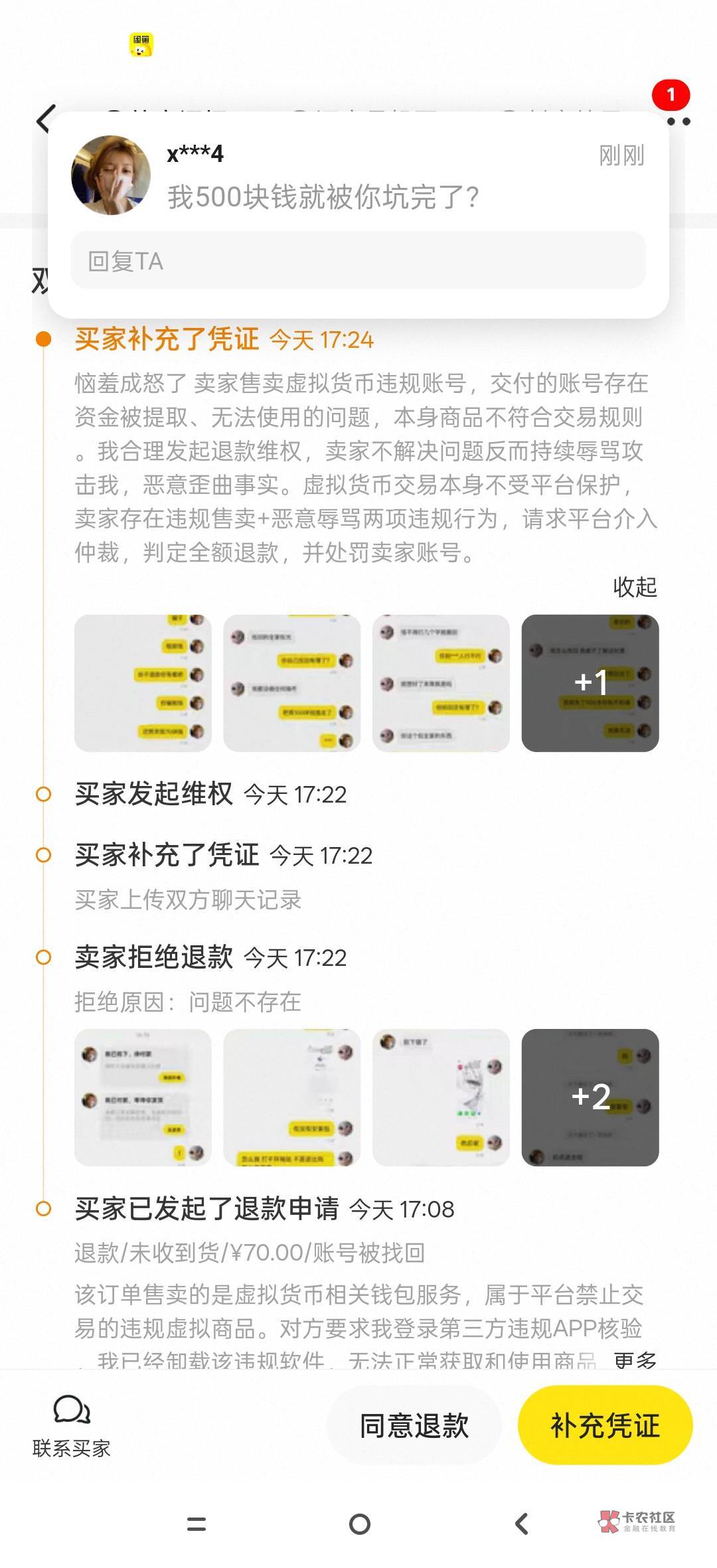Go back using the top-left arrow
Image resolution: width=717 pixels, height=1568 pixels.
(44, 120)
